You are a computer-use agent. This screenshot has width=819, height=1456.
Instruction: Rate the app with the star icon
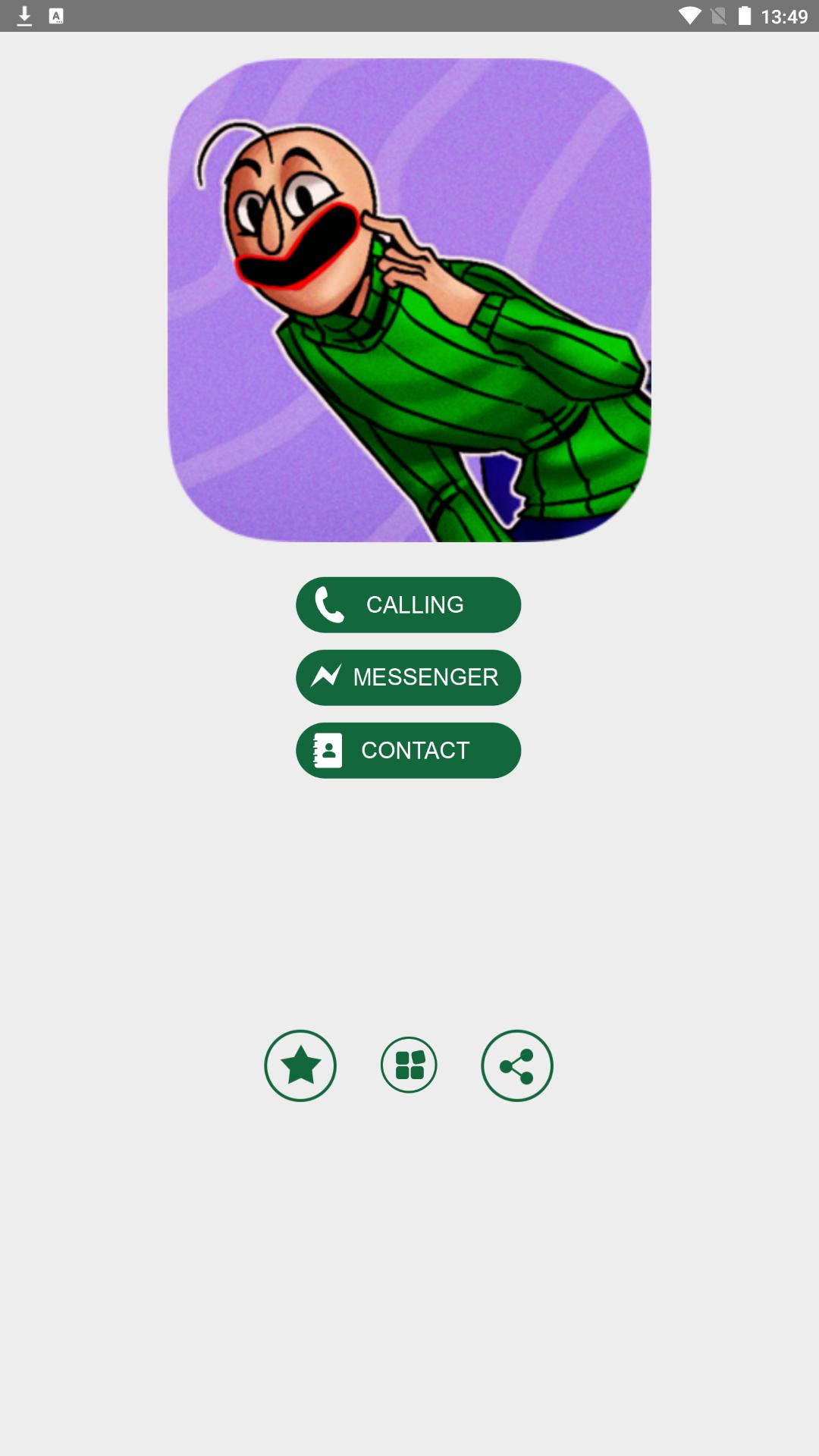click(x=300, y=1065)
